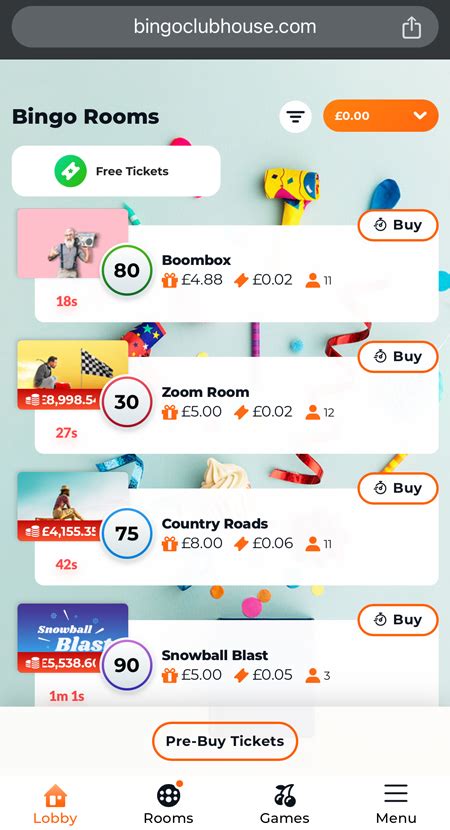
Task: Go to the Lobby tab
Action: 55,804
